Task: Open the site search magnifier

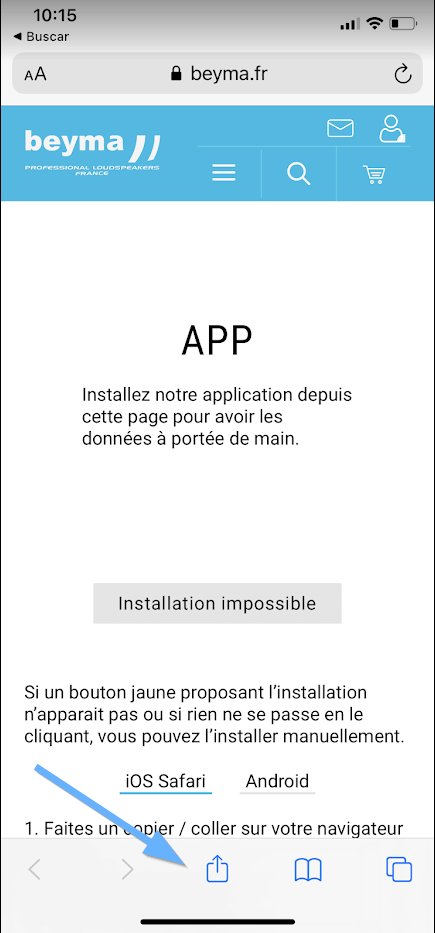Action: tap(298, 174)
